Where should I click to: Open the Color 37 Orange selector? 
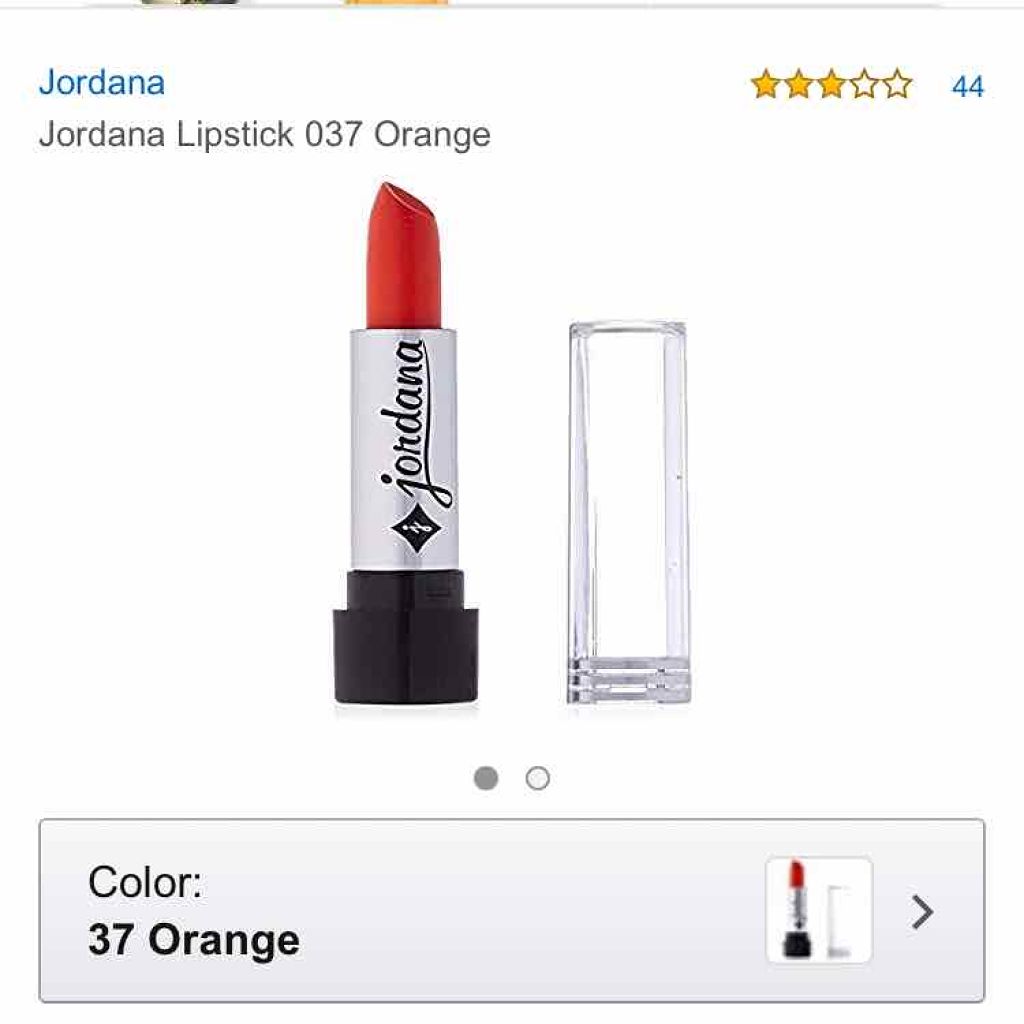tap(511, 910)
